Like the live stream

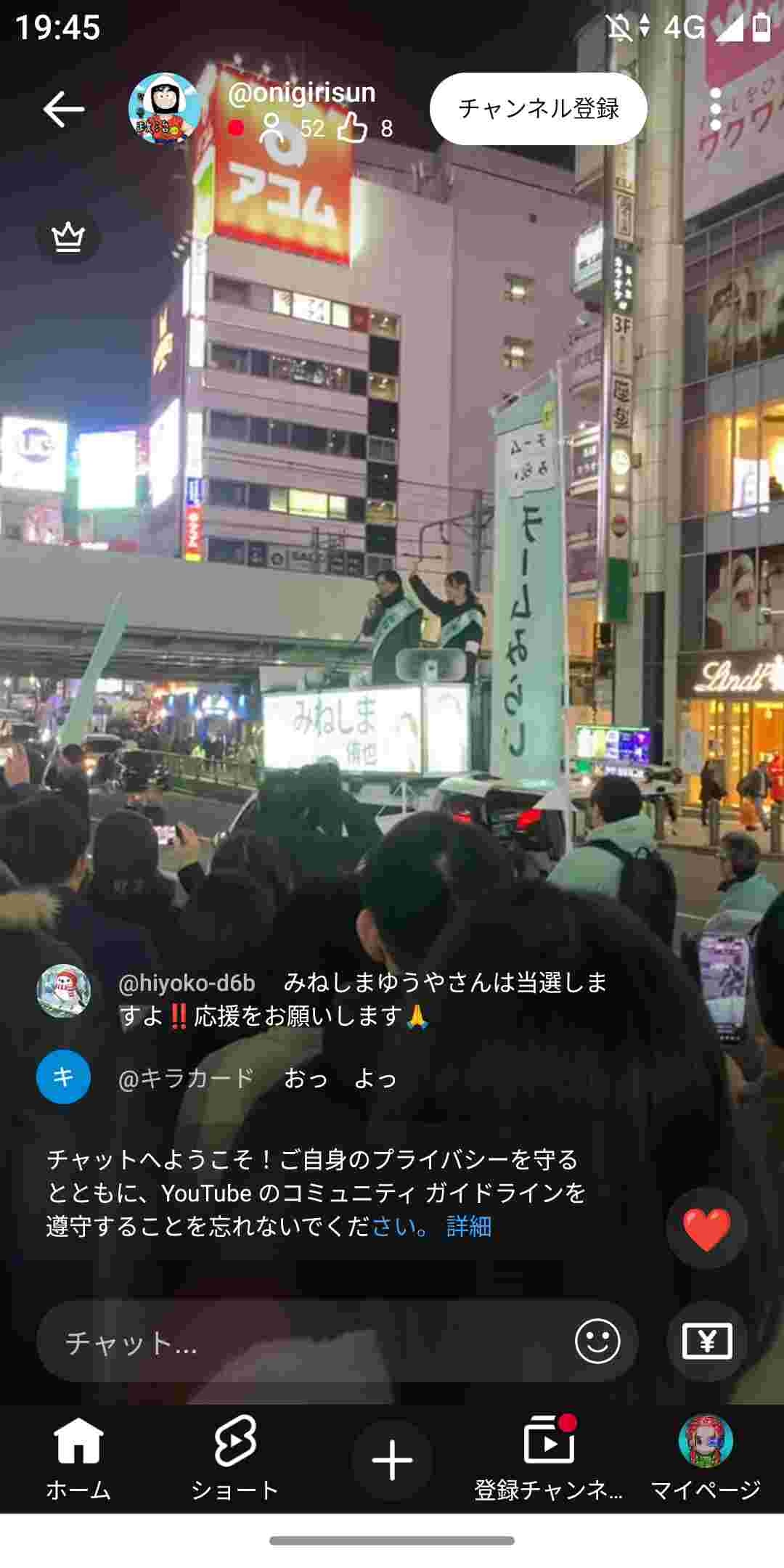354,128
